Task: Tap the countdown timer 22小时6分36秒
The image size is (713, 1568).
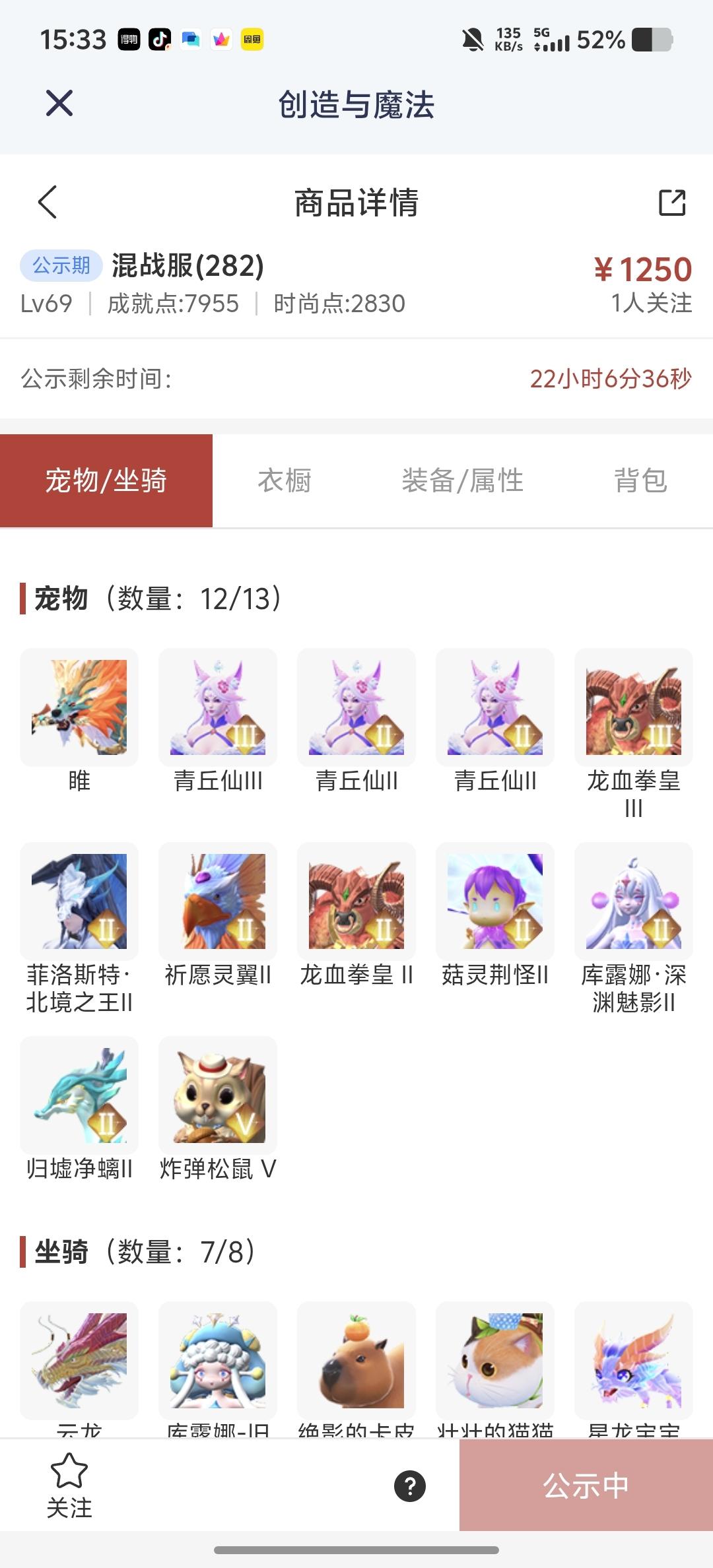Action: 611,379
